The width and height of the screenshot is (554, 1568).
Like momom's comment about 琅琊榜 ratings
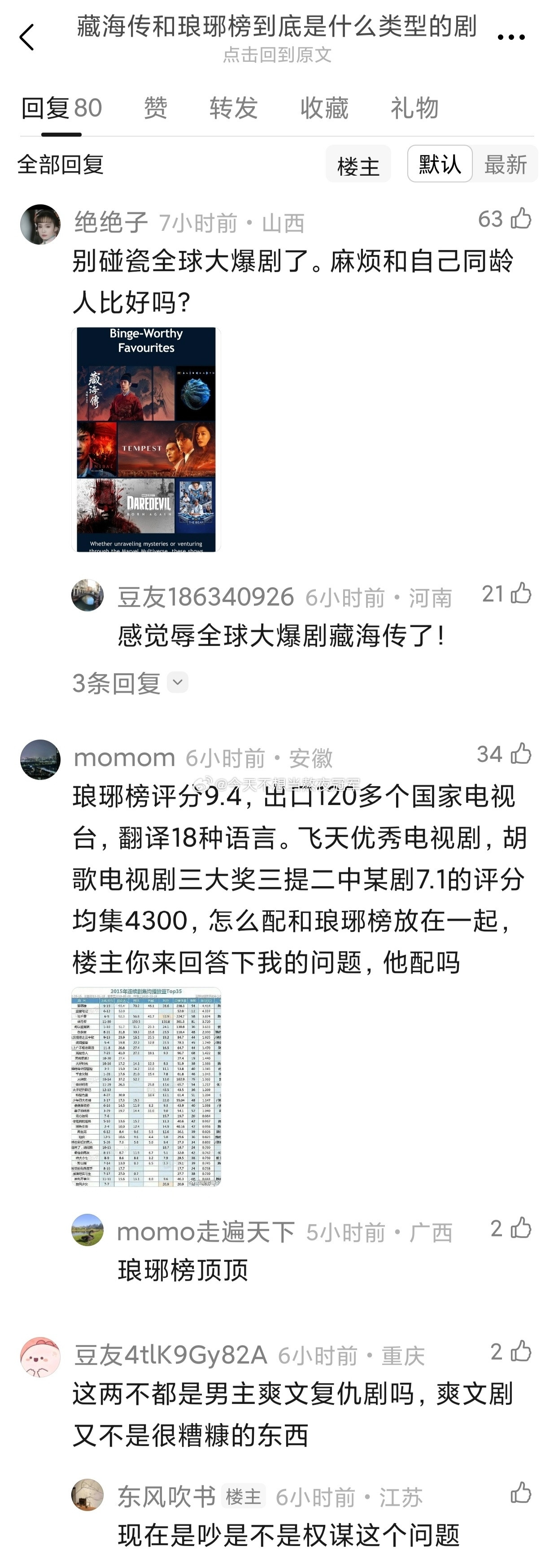[521, 755]
